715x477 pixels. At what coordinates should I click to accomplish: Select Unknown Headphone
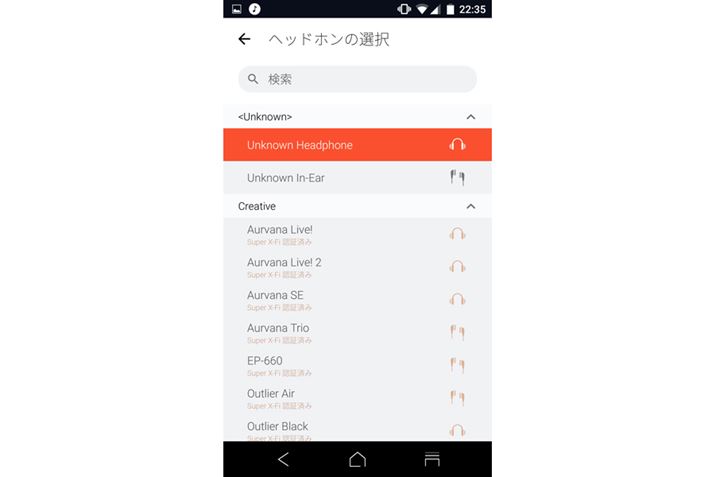(x=357, y=145)
